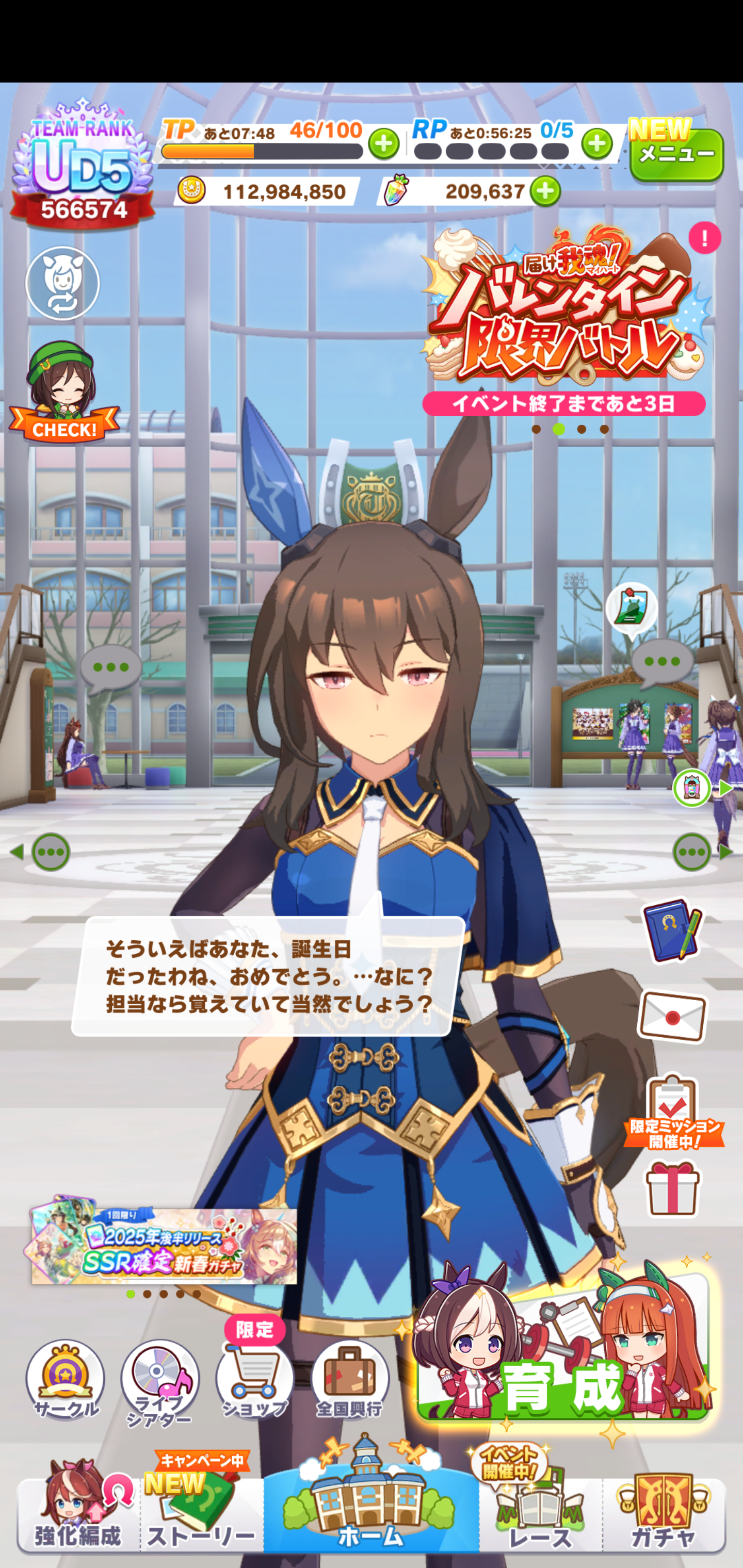Open 全国興行
The width and height of the screenshot is (743, 1568).
pos(350,1382)
